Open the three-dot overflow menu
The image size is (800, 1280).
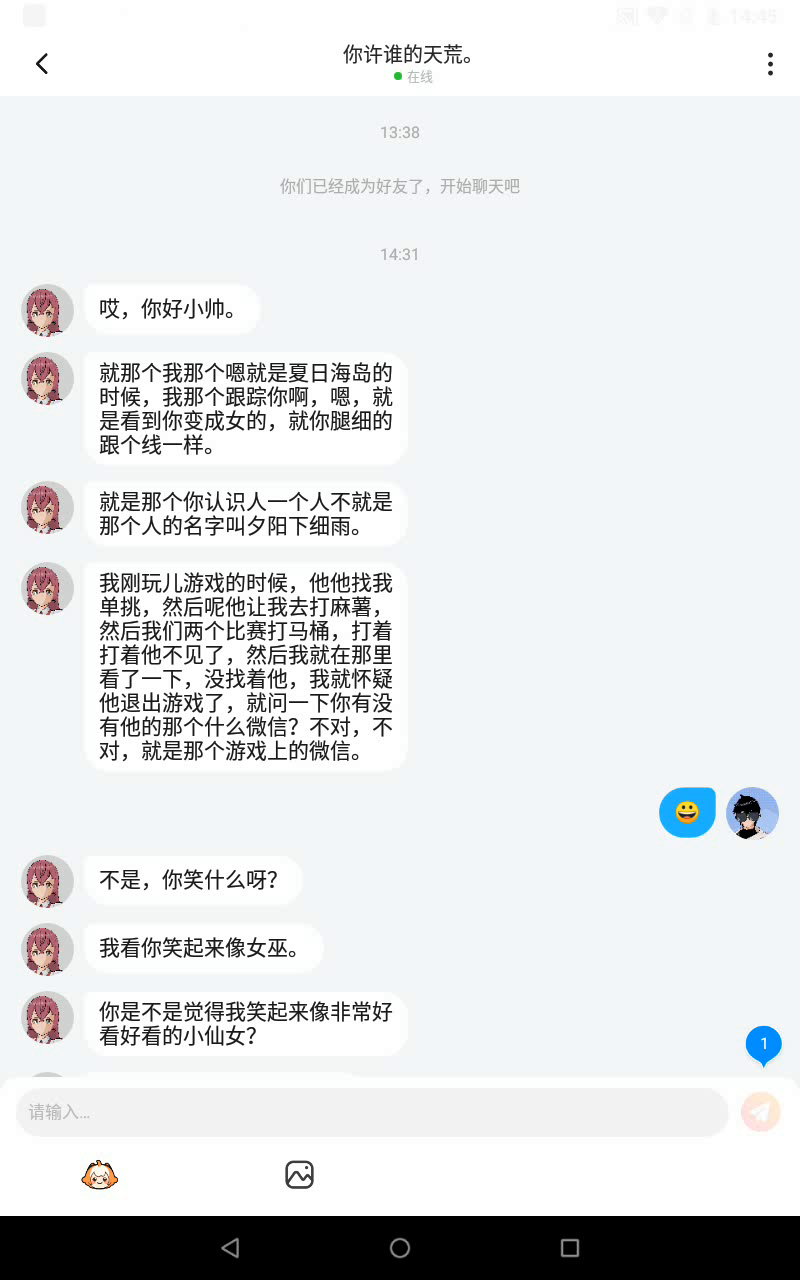pos(769,64)
